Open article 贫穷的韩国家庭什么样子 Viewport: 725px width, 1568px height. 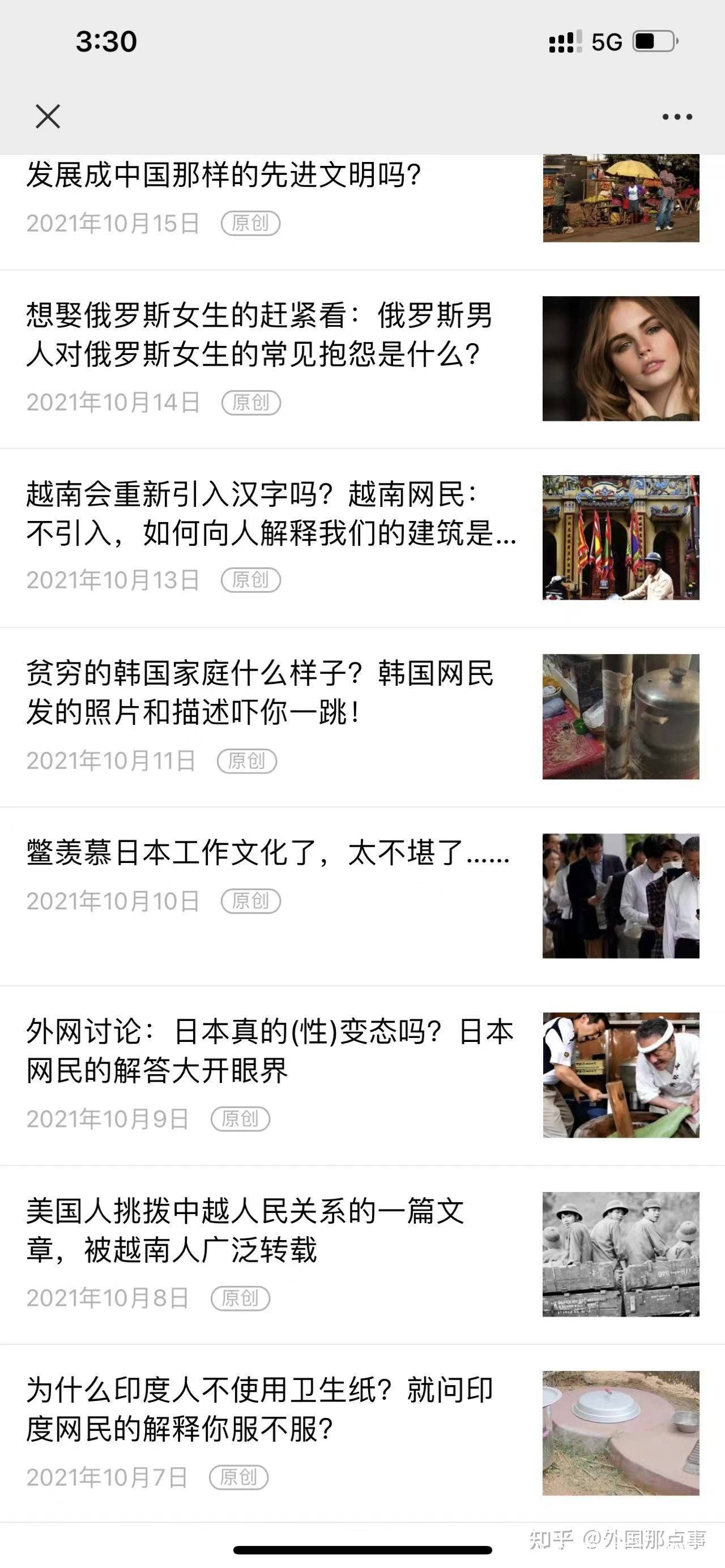[260, 693]
